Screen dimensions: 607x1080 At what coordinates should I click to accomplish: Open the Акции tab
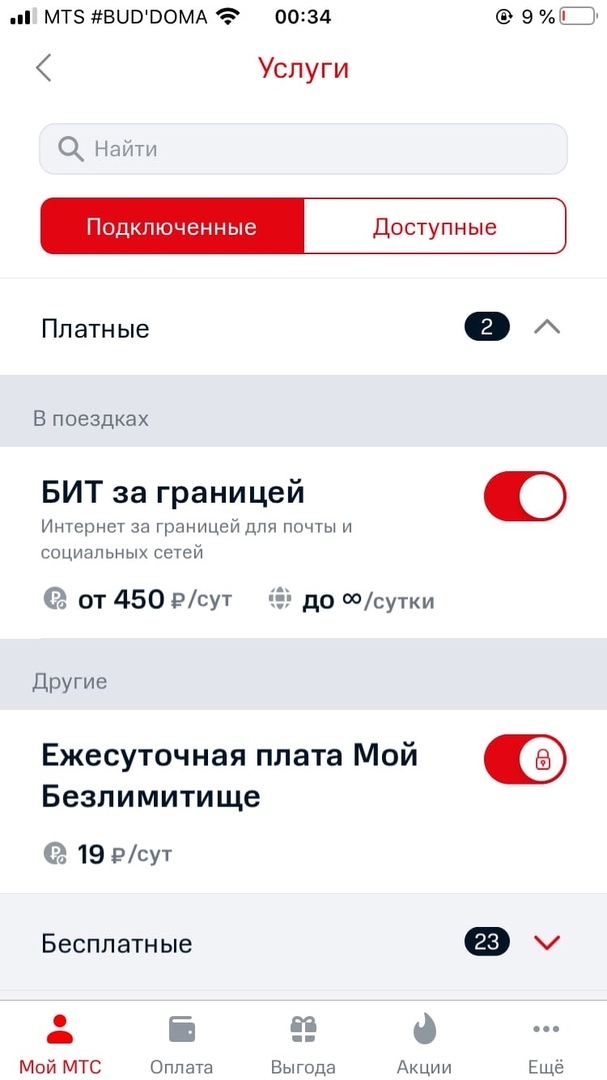424,1043
